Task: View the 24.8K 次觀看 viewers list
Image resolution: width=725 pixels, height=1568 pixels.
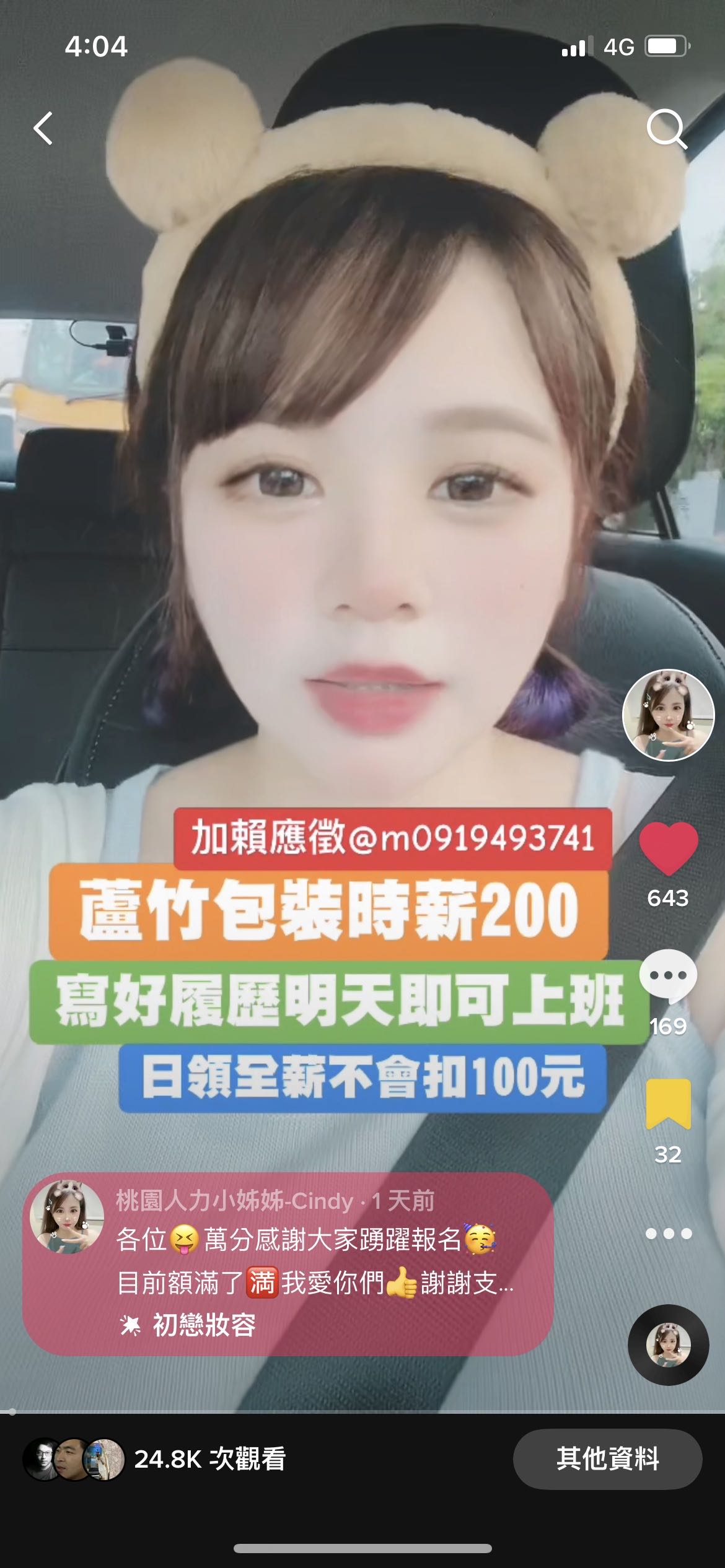Action: pyautogui.click(x=155, y=1459)
